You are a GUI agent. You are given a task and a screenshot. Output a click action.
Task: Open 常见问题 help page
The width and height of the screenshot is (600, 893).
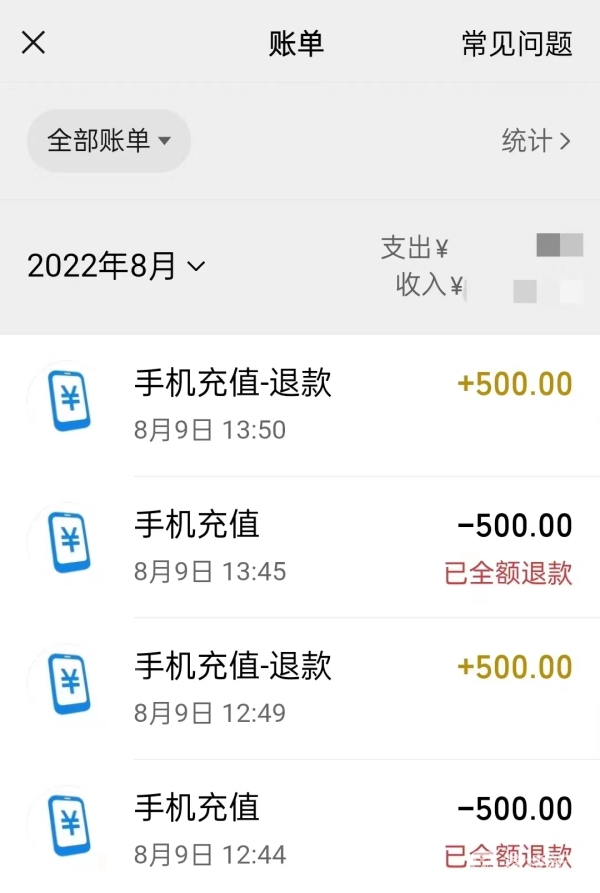coord(516,44)
